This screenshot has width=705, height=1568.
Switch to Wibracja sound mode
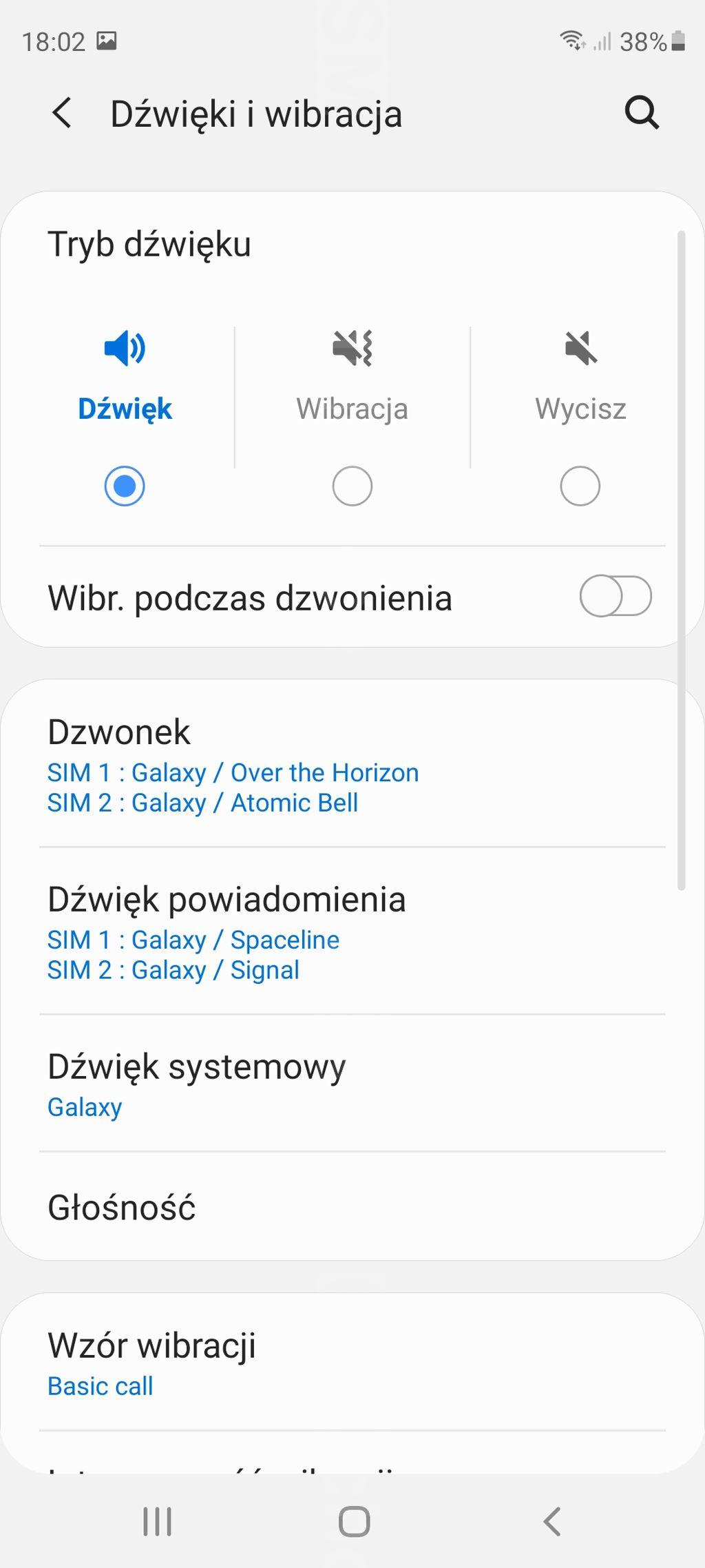(352, 486)
